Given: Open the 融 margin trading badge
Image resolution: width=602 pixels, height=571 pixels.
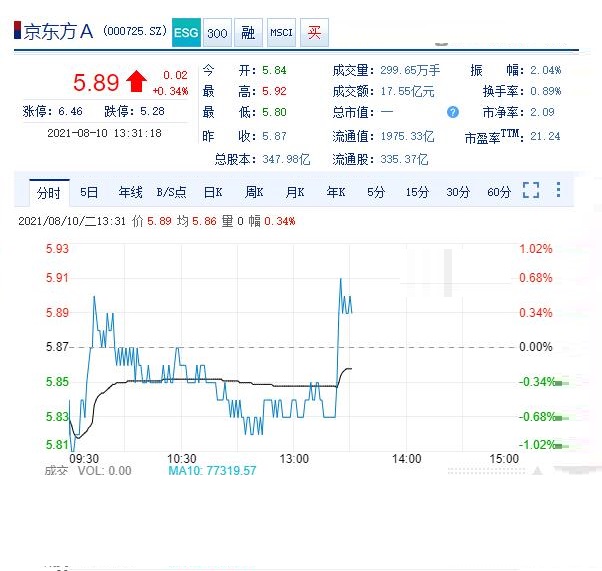Looking at the screenshot, I should point(248,33).
